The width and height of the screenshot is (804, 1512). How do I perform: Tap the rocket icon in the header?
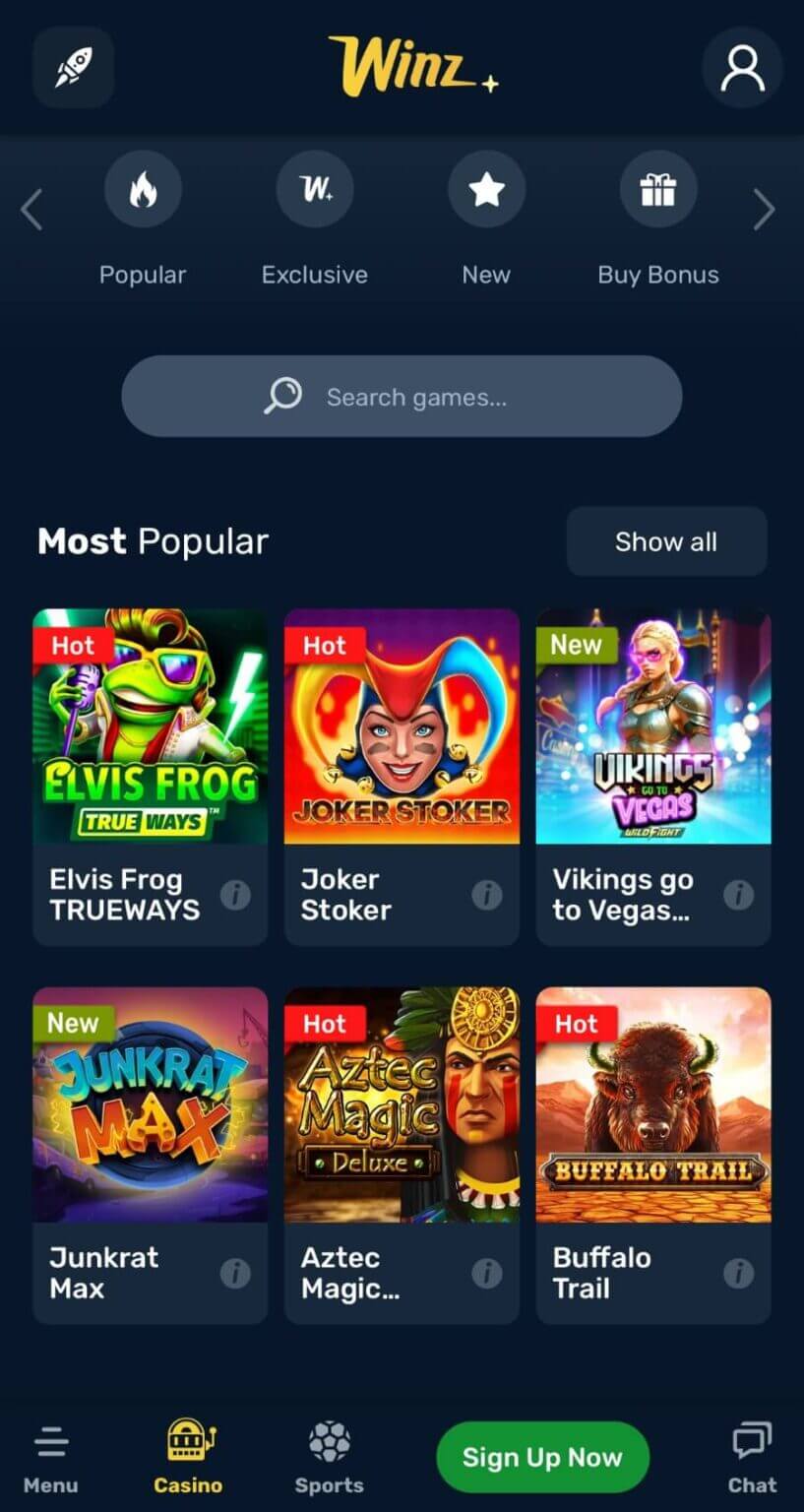(x=74, y=67)
